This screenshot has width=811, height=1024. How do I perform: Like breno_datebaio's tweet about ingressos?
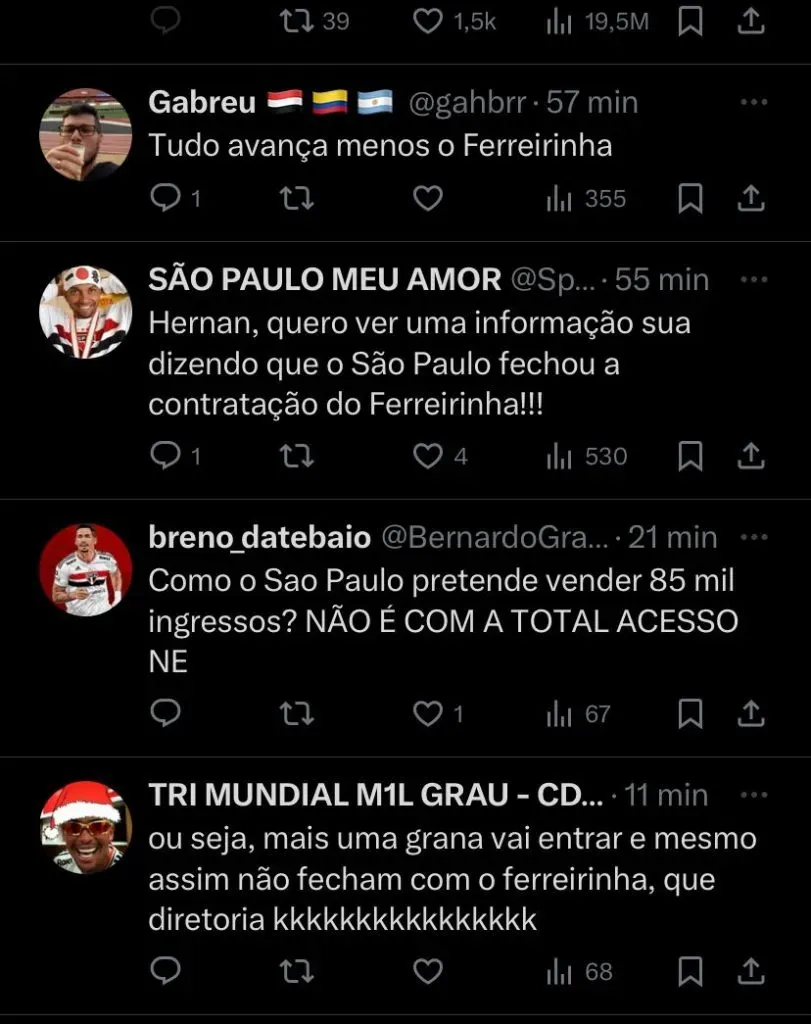coord(428,714)
